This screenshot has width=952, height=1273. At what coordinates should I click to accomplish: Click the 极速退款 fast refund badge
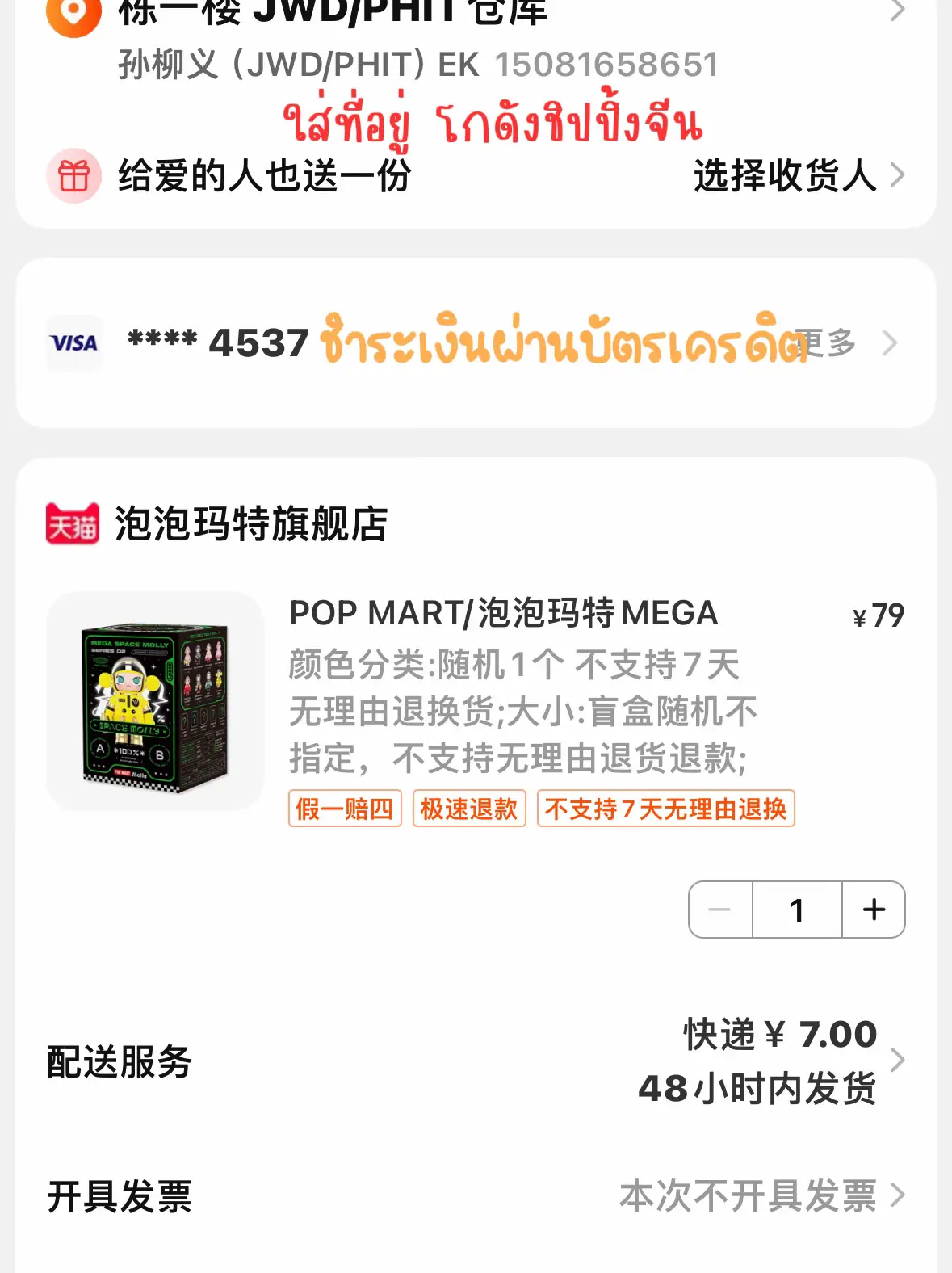(469, 808)
